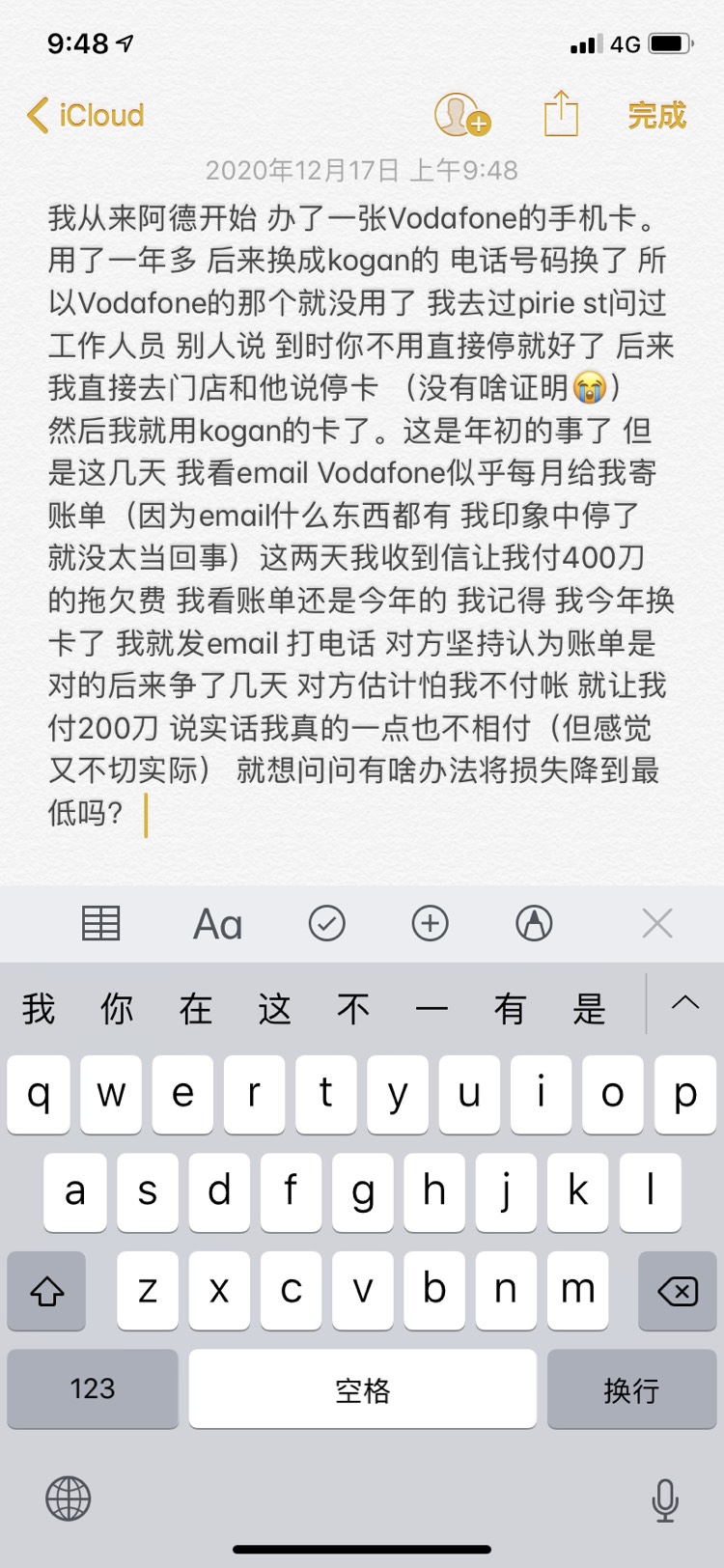Image resolution: width=724 pixels, height=1568 pixels.
Task: Switch keyboard language with the globe
Action: 69,1498
